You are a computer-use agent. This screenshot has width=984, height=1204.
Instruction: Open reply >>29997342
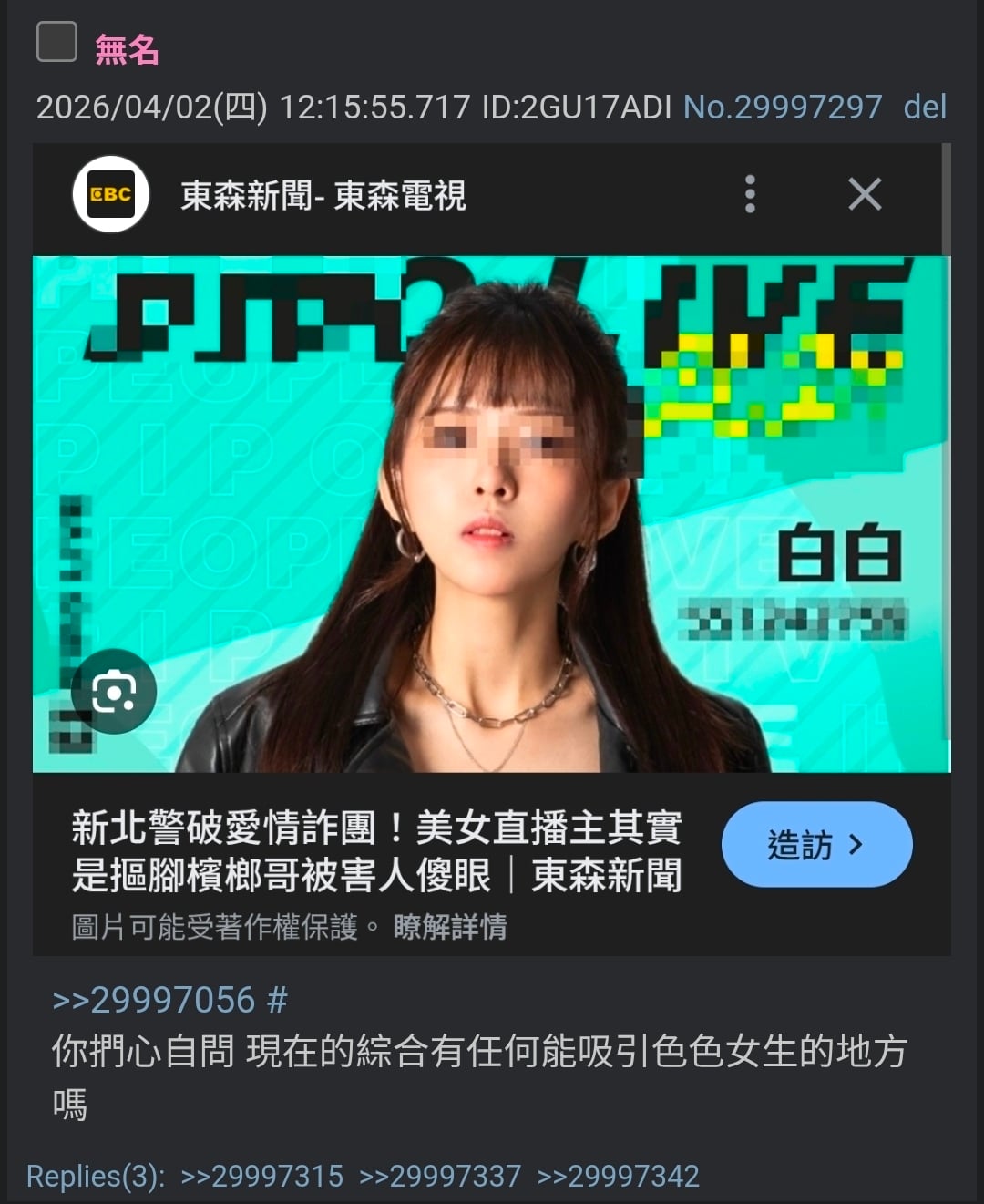(x=618, y=1176)
